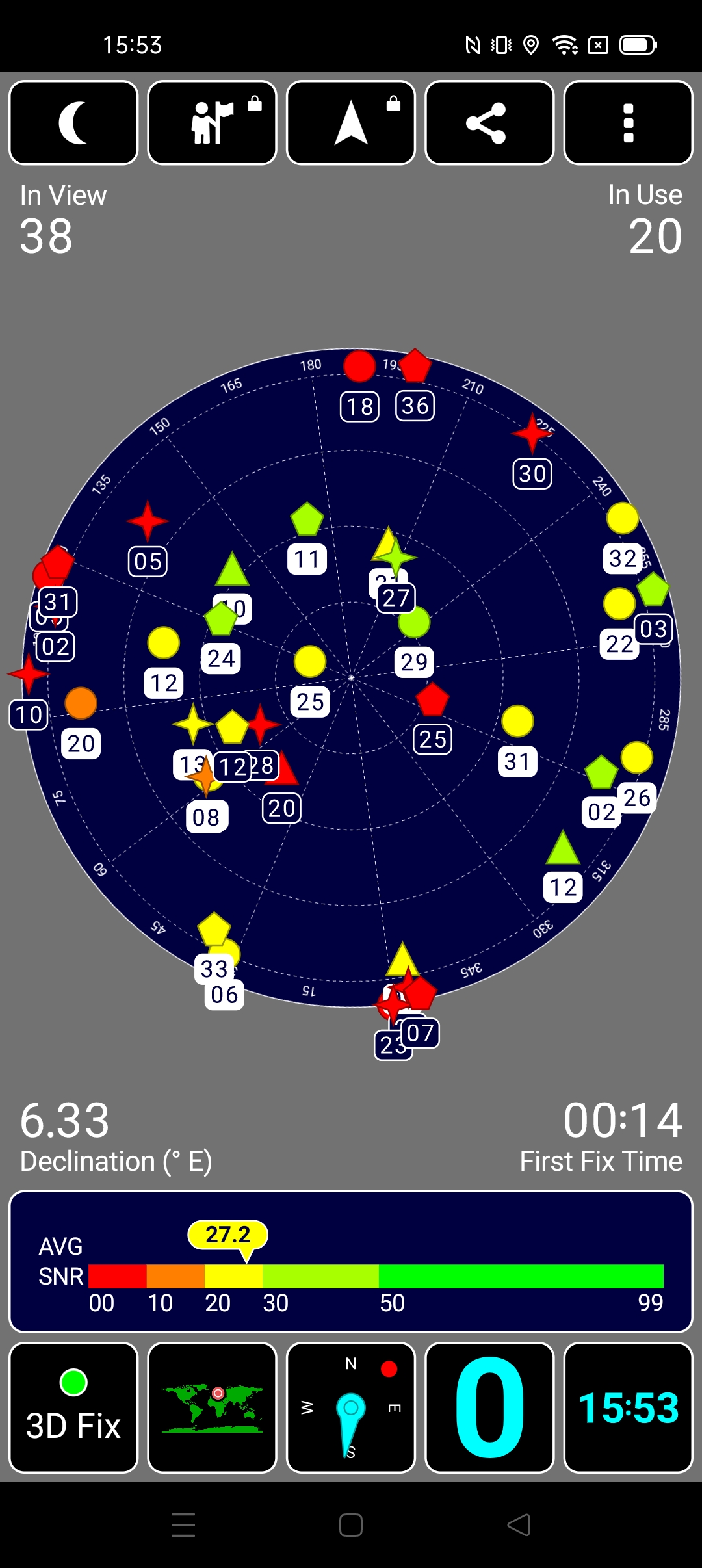Toggle night mode with the moon button
This screenshot has height=1568, width=702.
(73, 123)
